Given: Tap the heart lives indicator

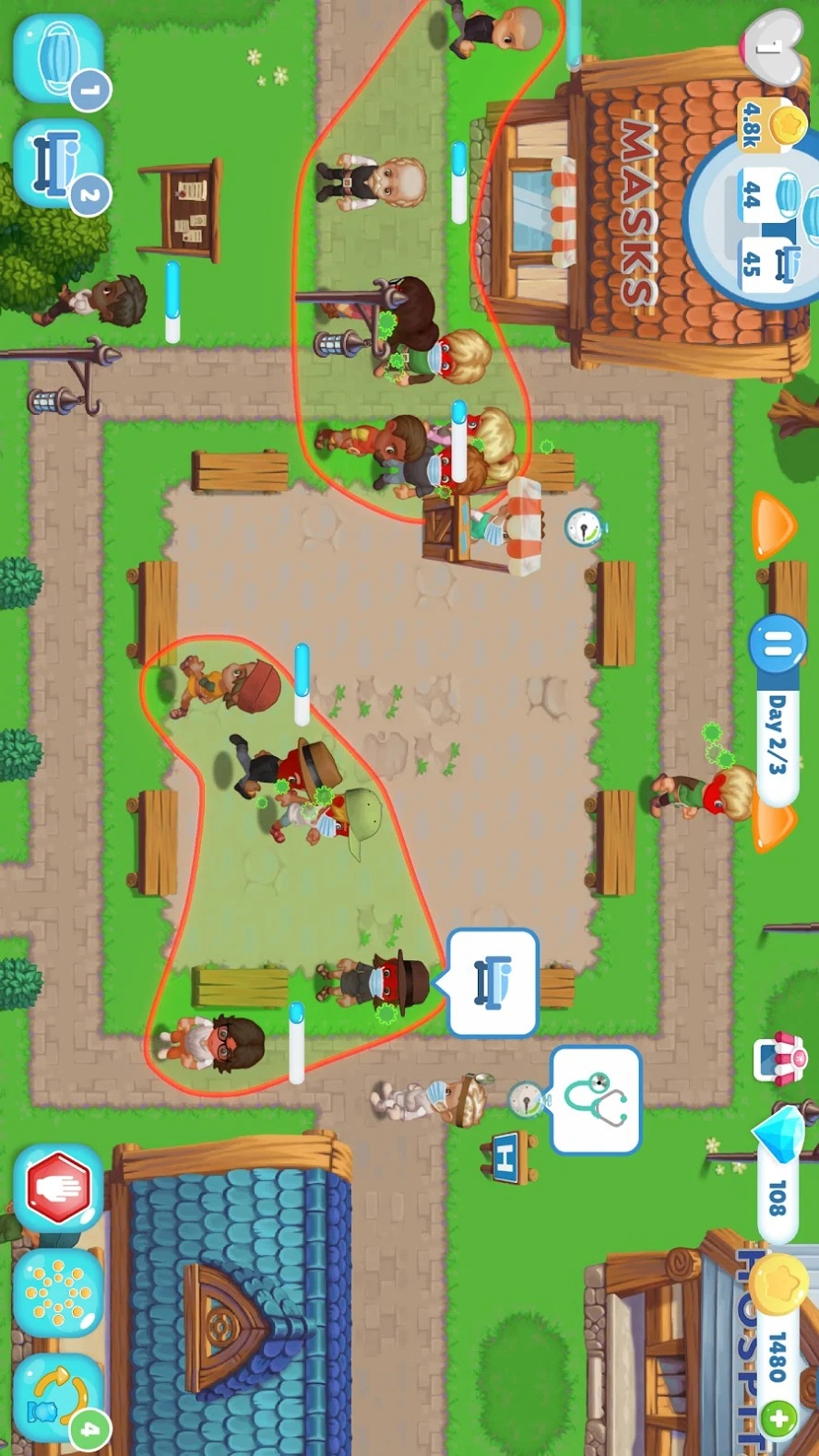Looking at the screenshot, I should (x=773, y=46).
